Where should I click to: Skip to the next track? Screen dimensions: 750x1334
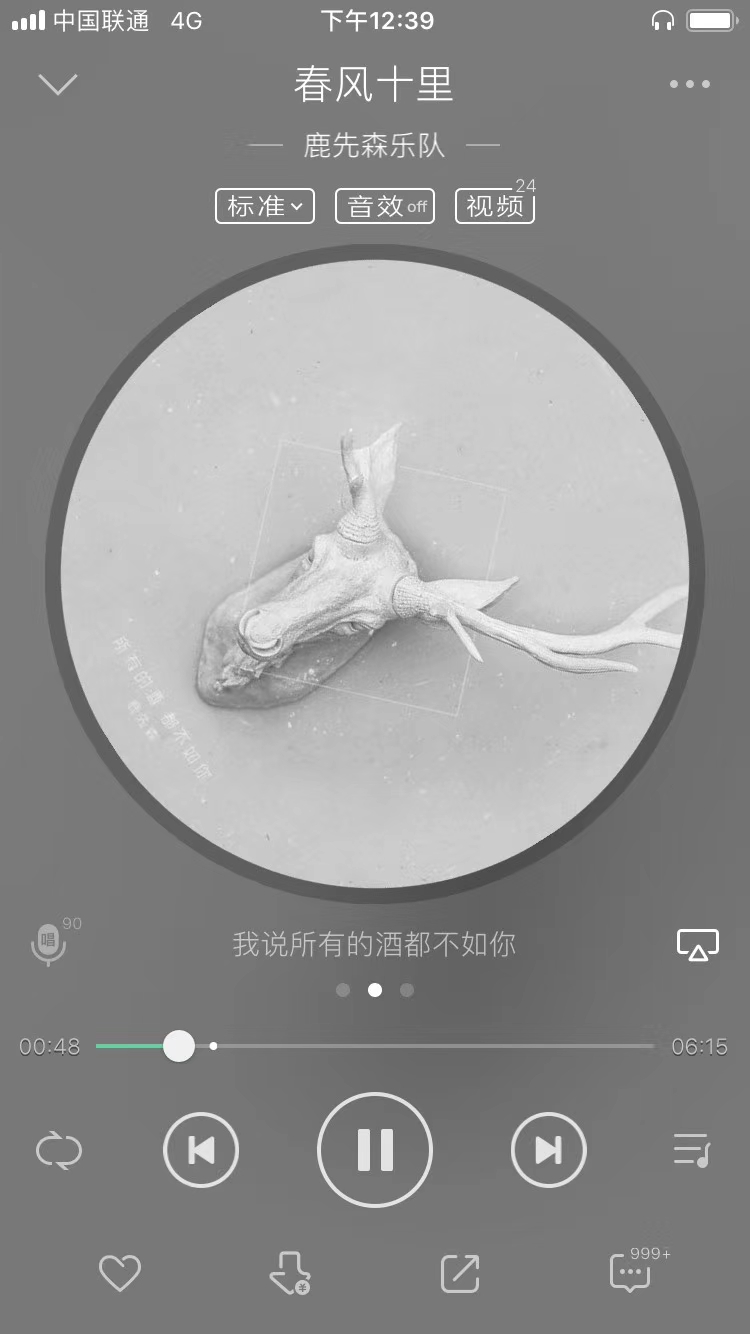(549, 1150)
